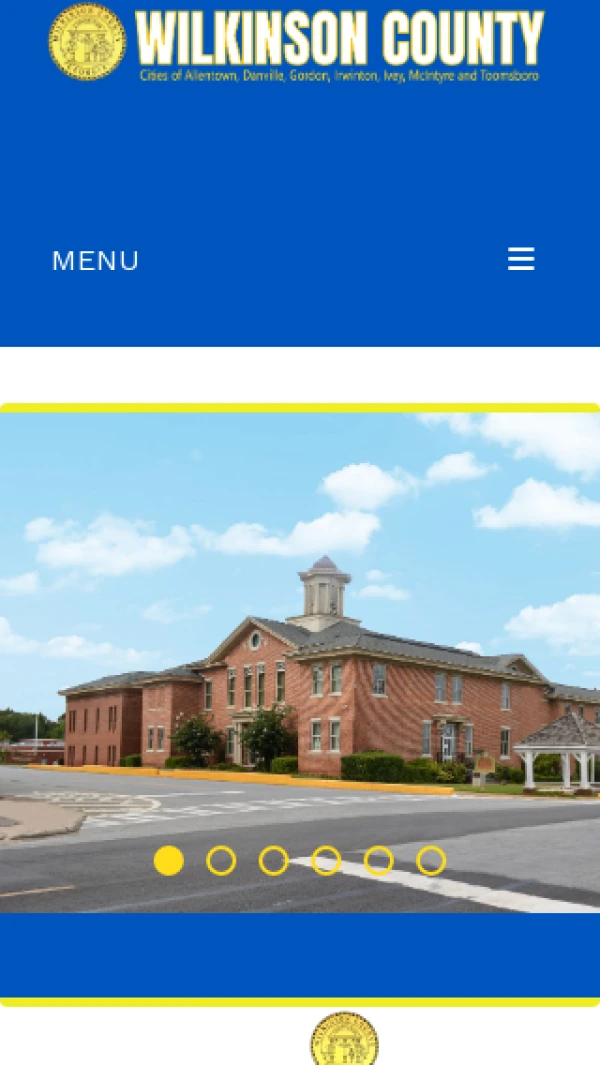Viewport: 600px width, 1065px height.
Task: Tap the Wilkinson County header logo
Action: tap(297, 43)
